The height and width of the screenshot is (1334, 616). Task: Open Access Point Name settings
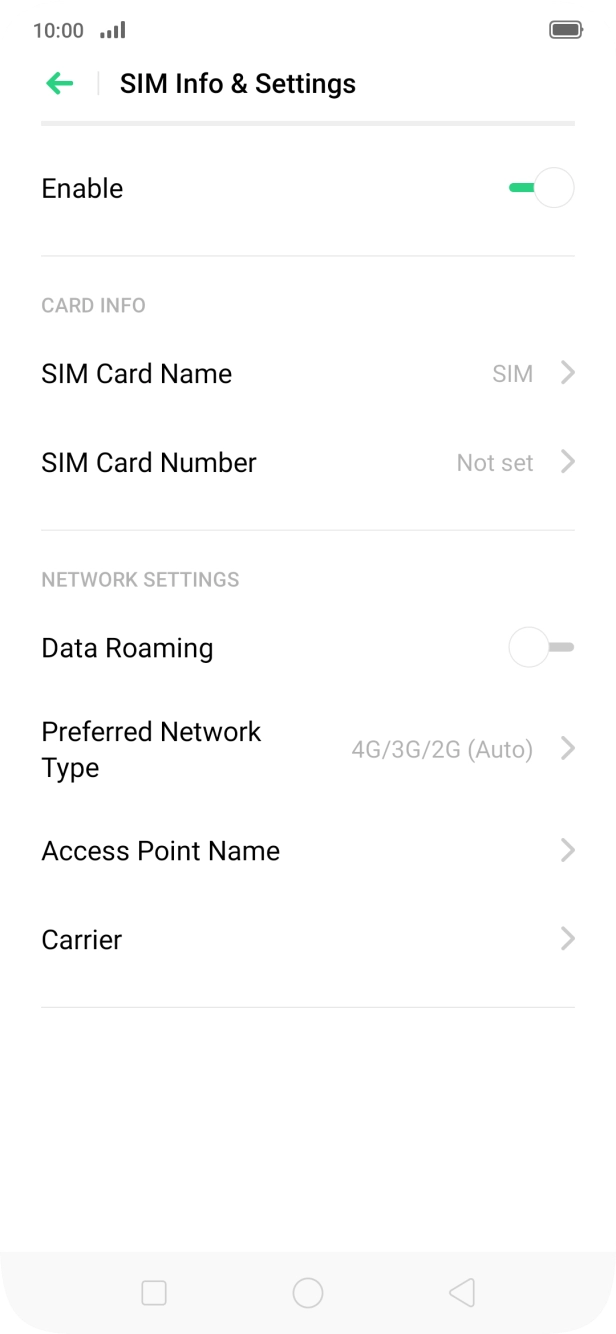(x=307, y=851)
